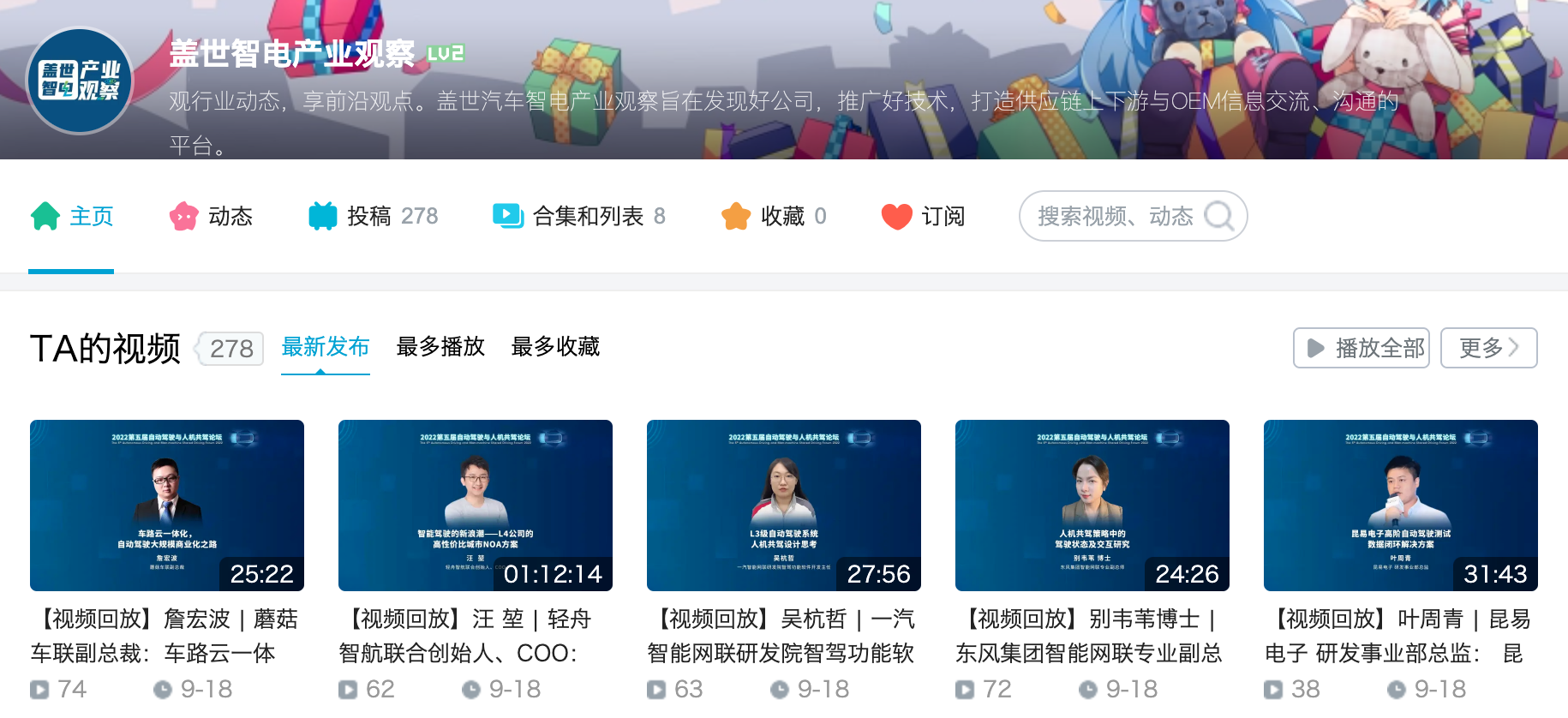Open the 订阅 tab

click(923, 216)
